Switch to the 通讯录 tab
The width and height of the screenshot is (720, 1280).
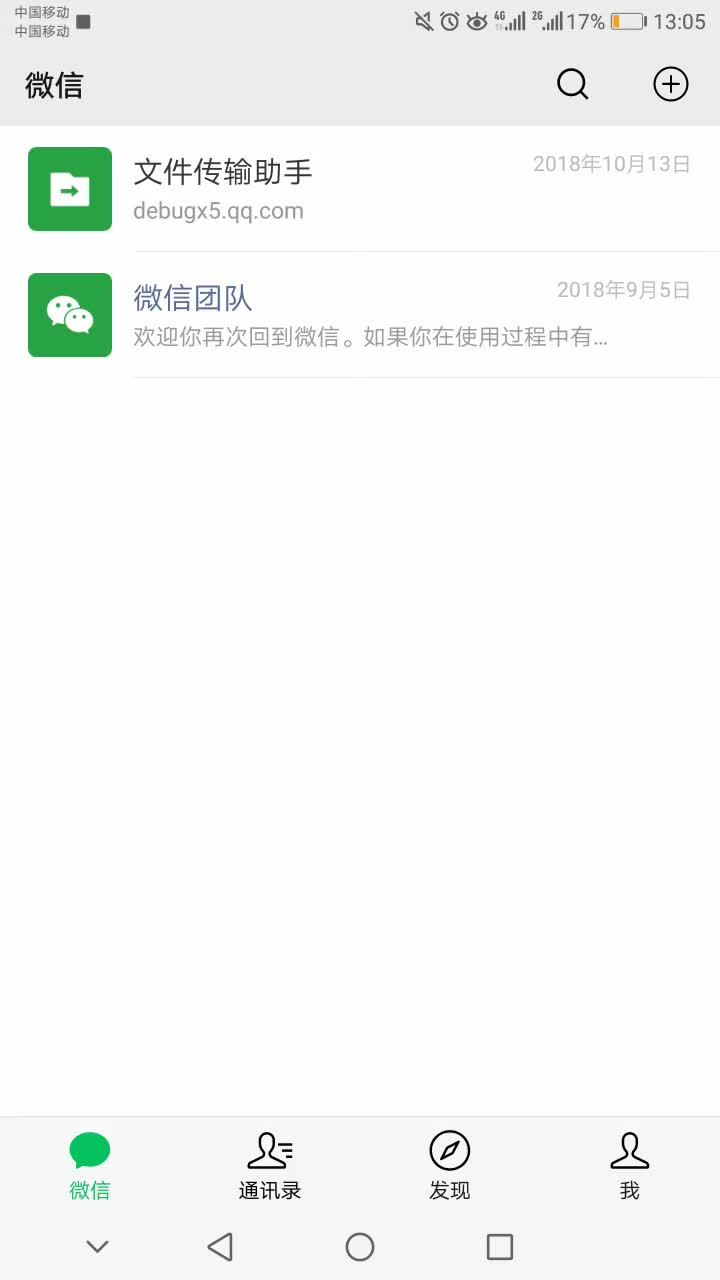tap(270, 1165)
